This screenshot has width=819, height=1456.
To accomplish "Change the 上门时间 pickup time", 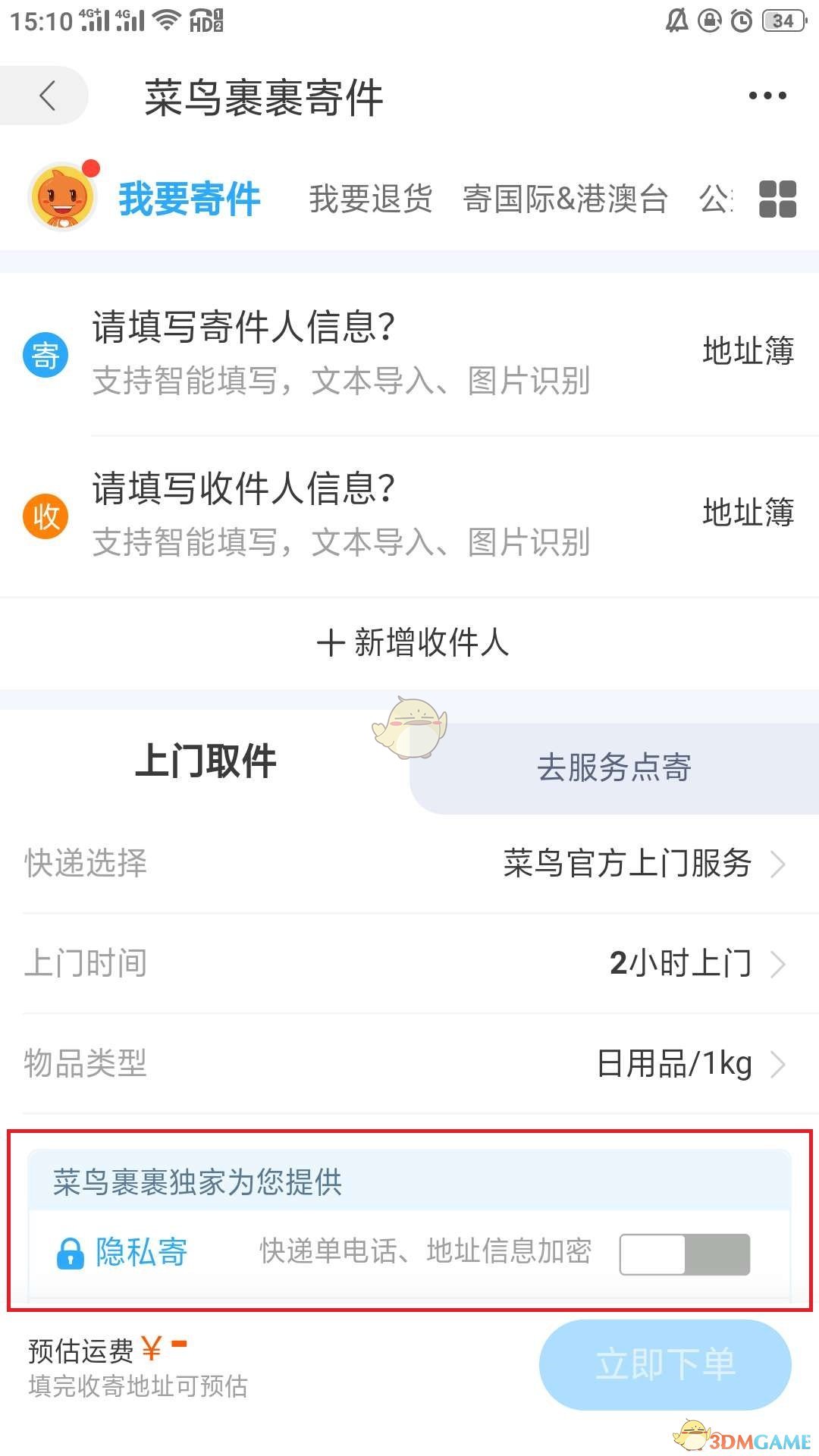I will (x=409, y=963).
